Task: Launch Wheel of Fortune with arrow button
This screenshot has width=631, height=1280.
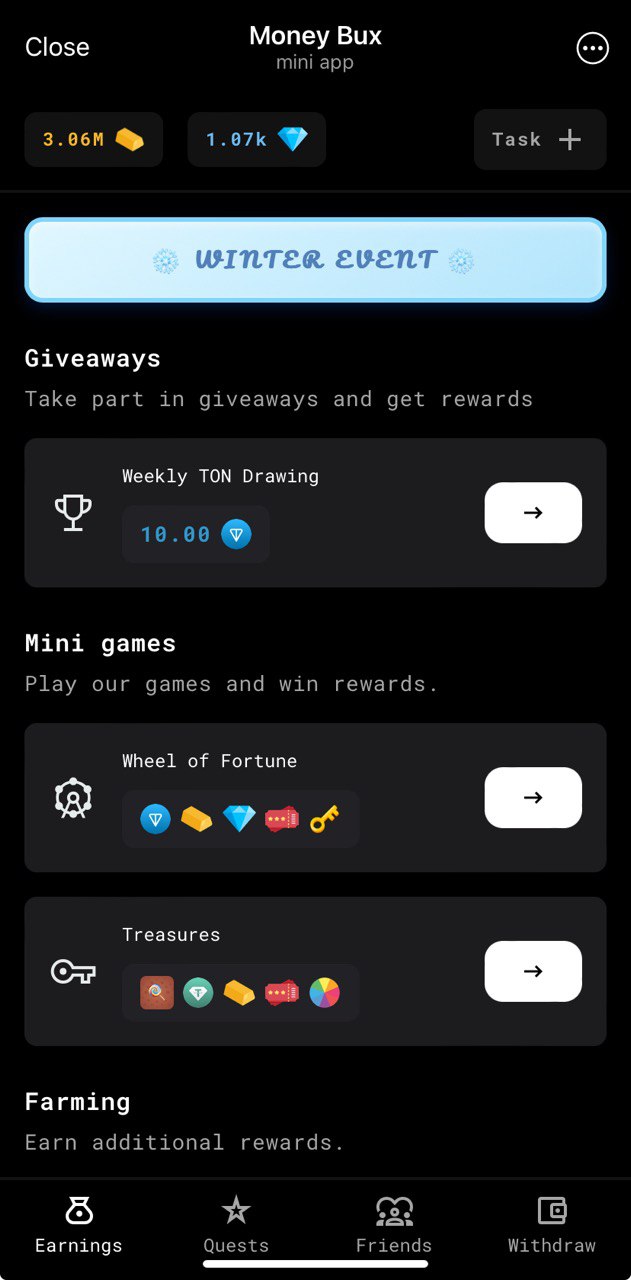Action: click(x=533, y=798)
